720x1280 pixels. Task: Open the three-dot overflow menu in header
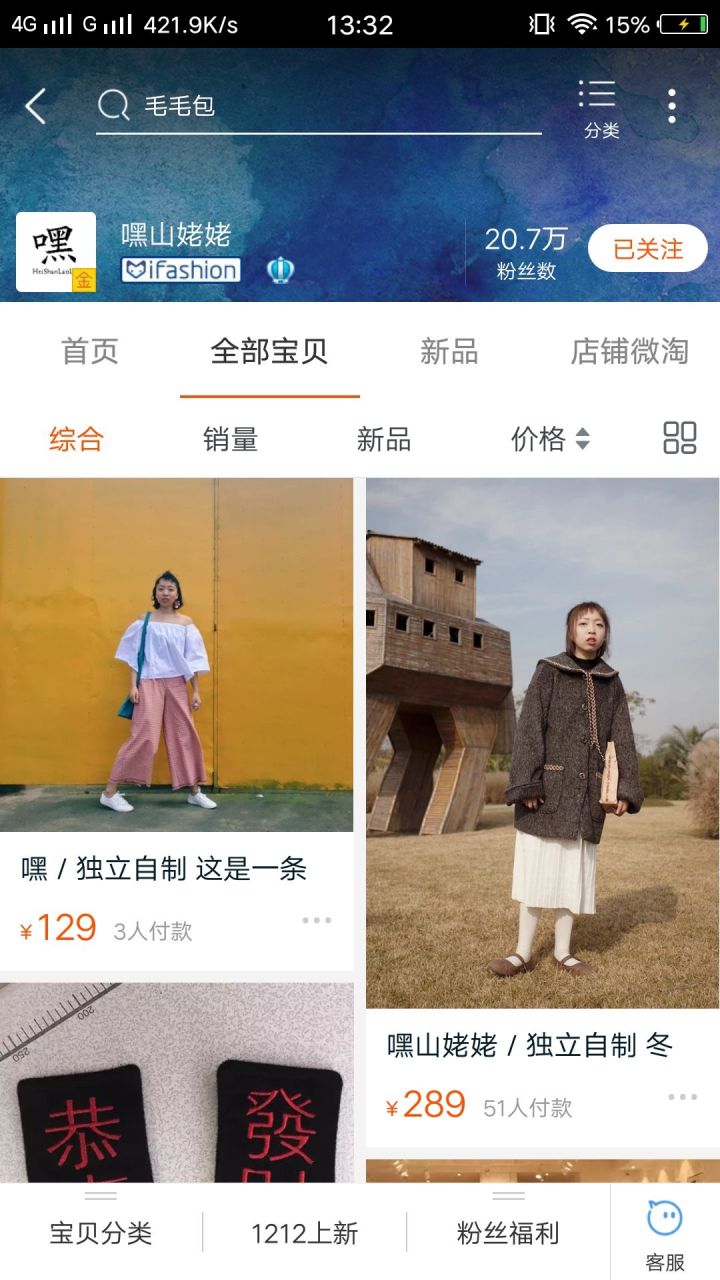672,106
